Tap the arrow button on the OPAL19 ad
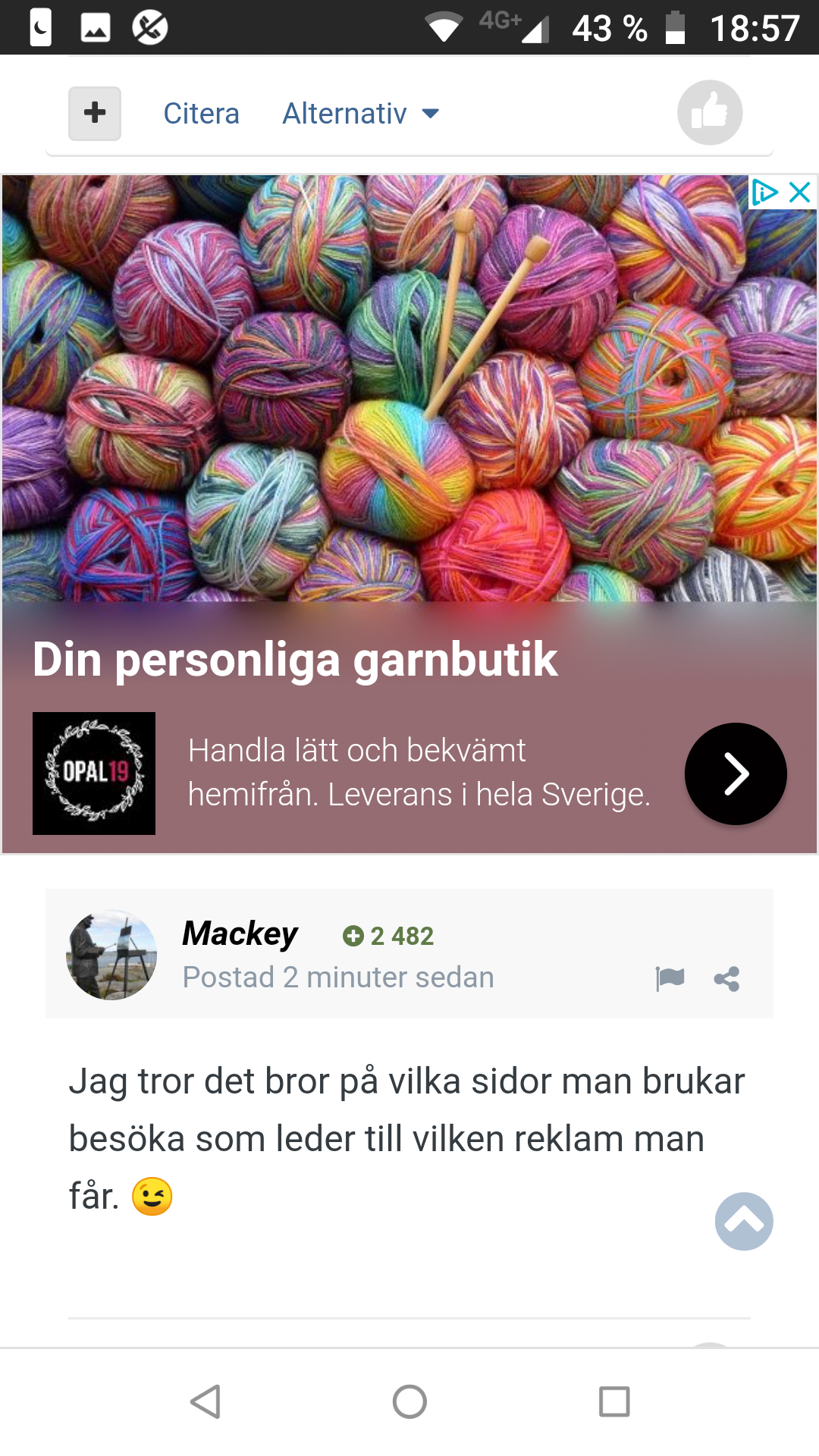Image resolution: width=819 pixels, height=1456 pixels. point(736,773)
